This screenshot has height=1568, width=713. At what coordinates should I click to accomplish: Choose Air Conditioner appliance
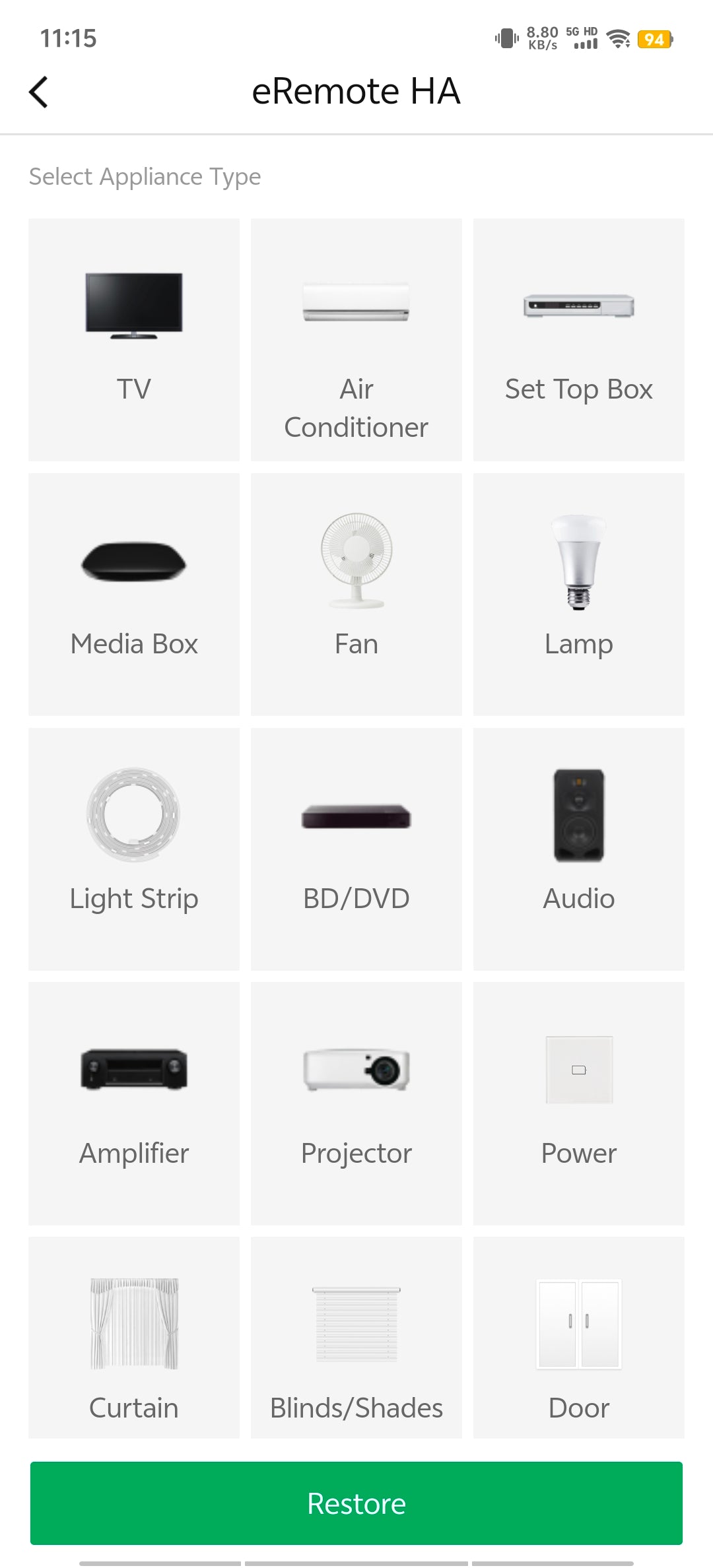click(356, 339)
